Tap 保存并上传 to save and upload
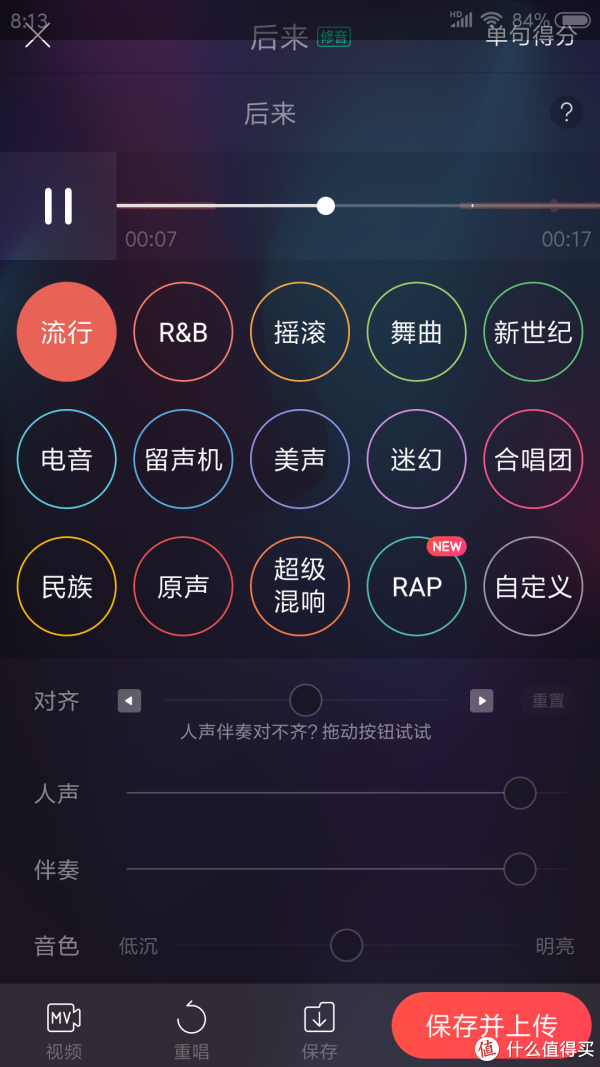600x1067 pixels. (x=491, y=1026)
